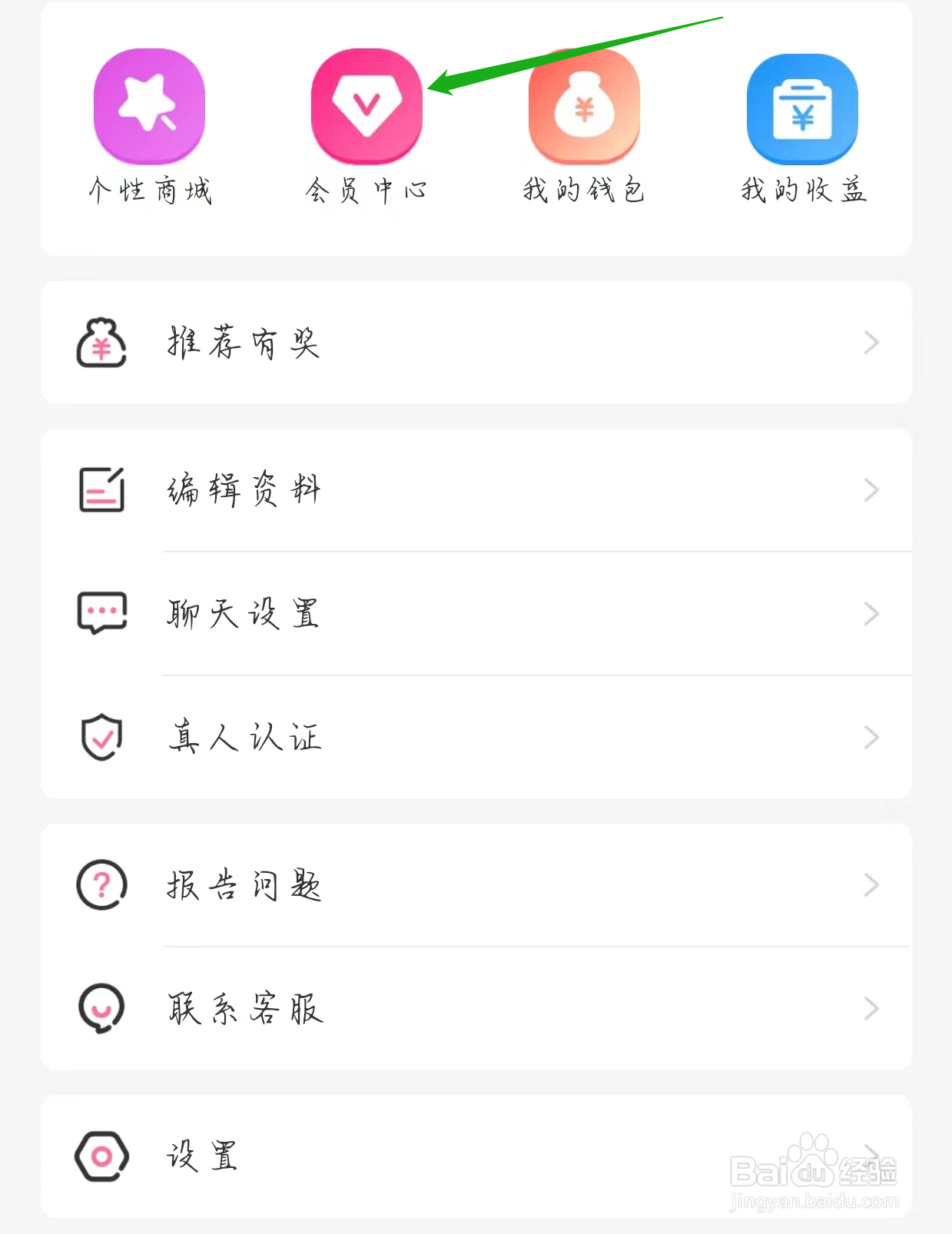Open 编辑资料 edit profile row
The width and height of the screenshot is (952, 1234).
[476, 490]
